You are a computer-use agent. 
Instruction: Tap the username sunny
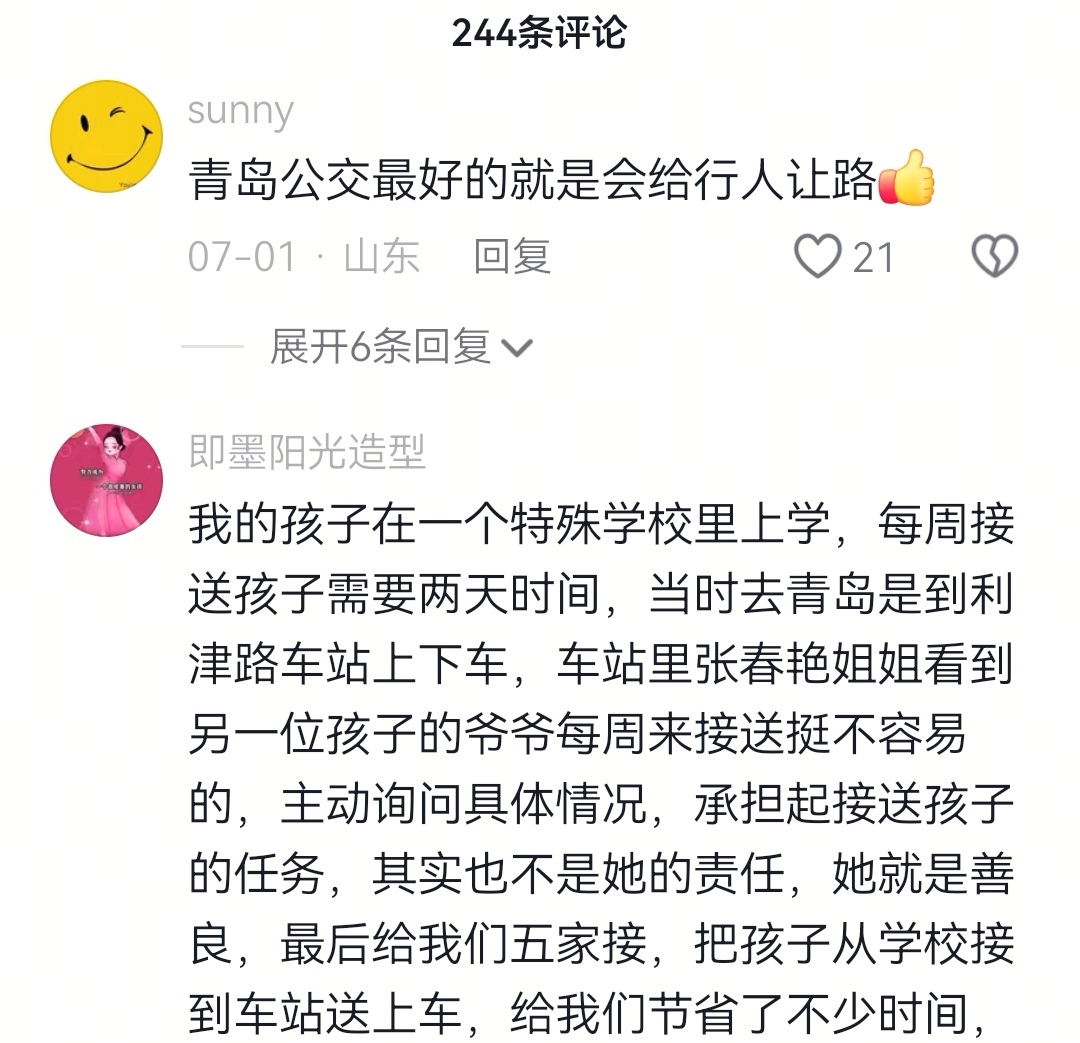point(240,111)
